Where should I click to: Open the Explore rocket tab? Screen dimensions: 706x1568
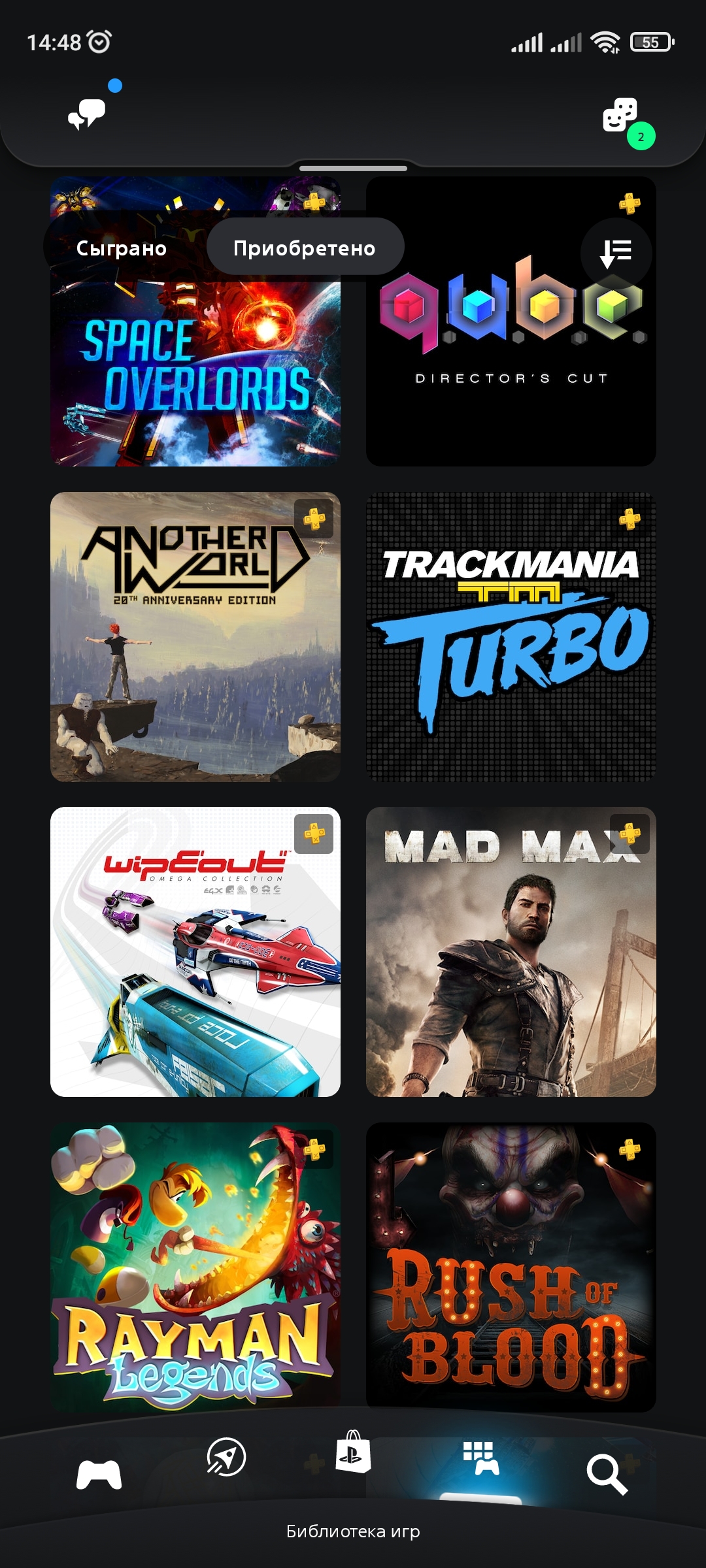tap(226, 1456)
